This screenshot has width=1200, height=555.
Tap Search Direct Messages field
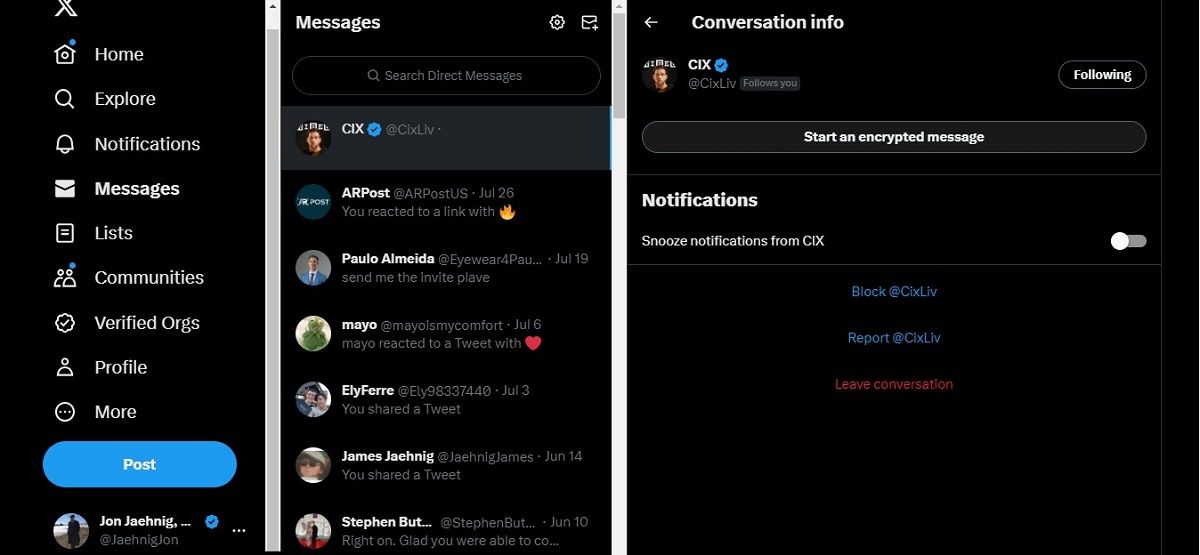(x=446, y=75)
